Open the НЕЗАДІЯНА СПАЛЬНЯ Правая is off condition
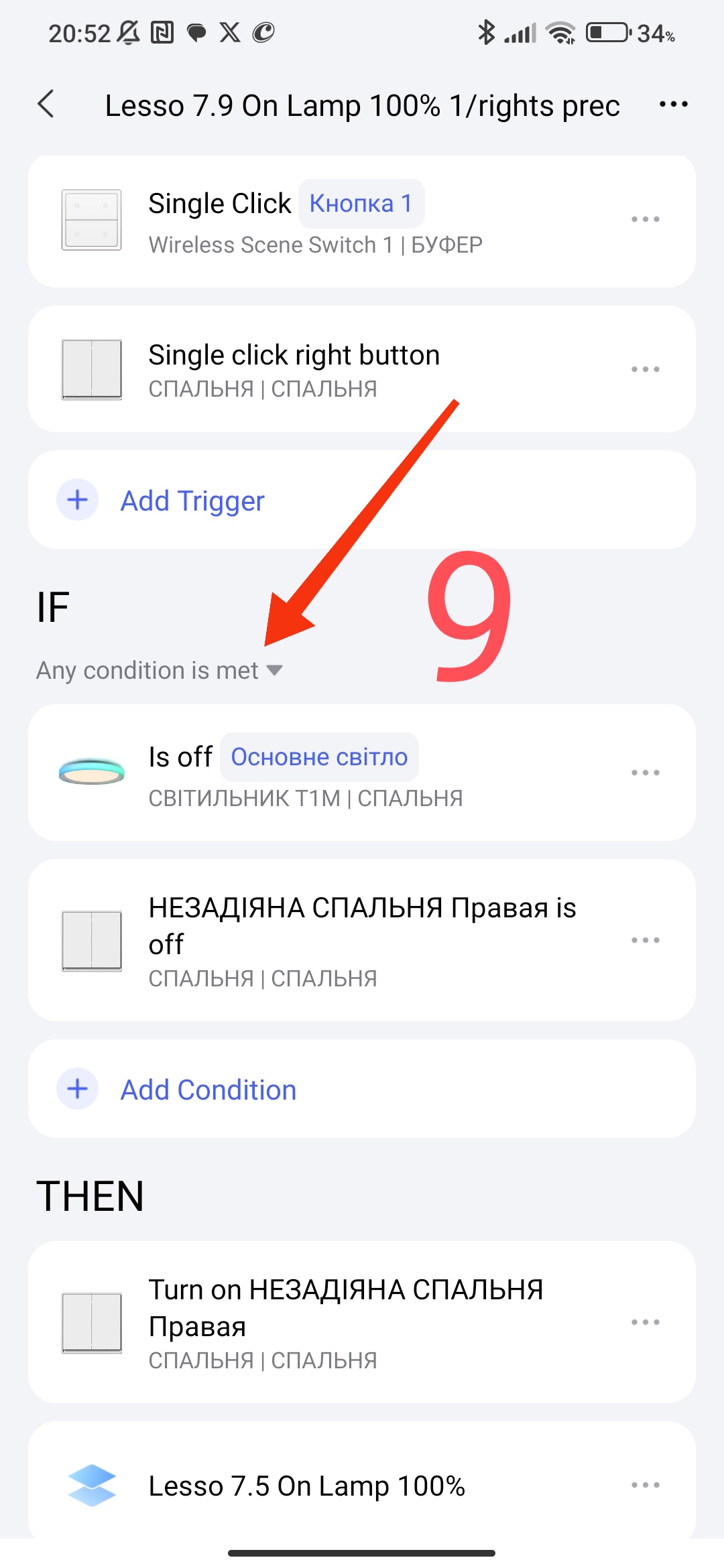 335,940
